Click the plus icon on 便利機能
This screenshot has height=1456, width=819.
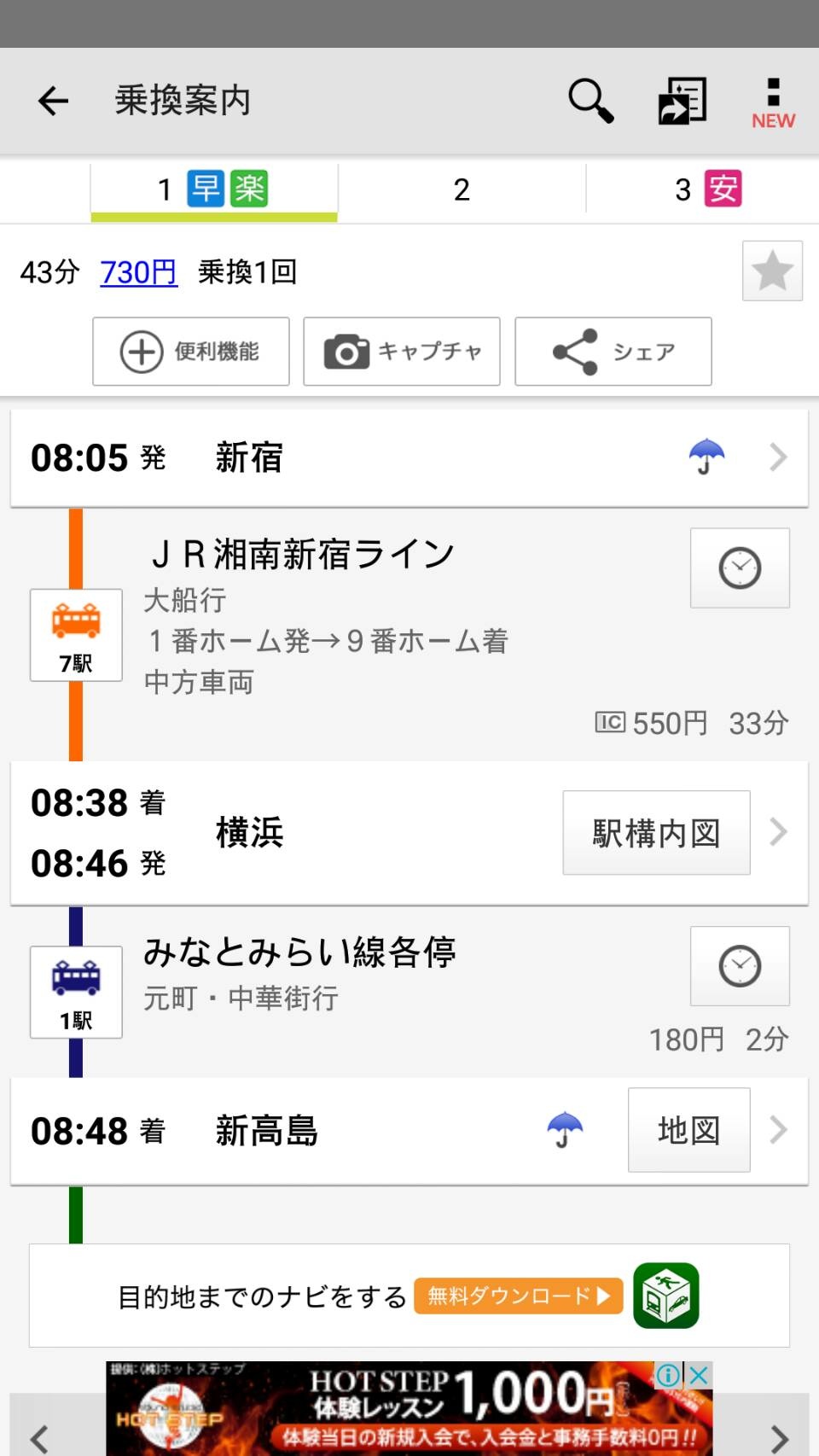pos(142,352)
